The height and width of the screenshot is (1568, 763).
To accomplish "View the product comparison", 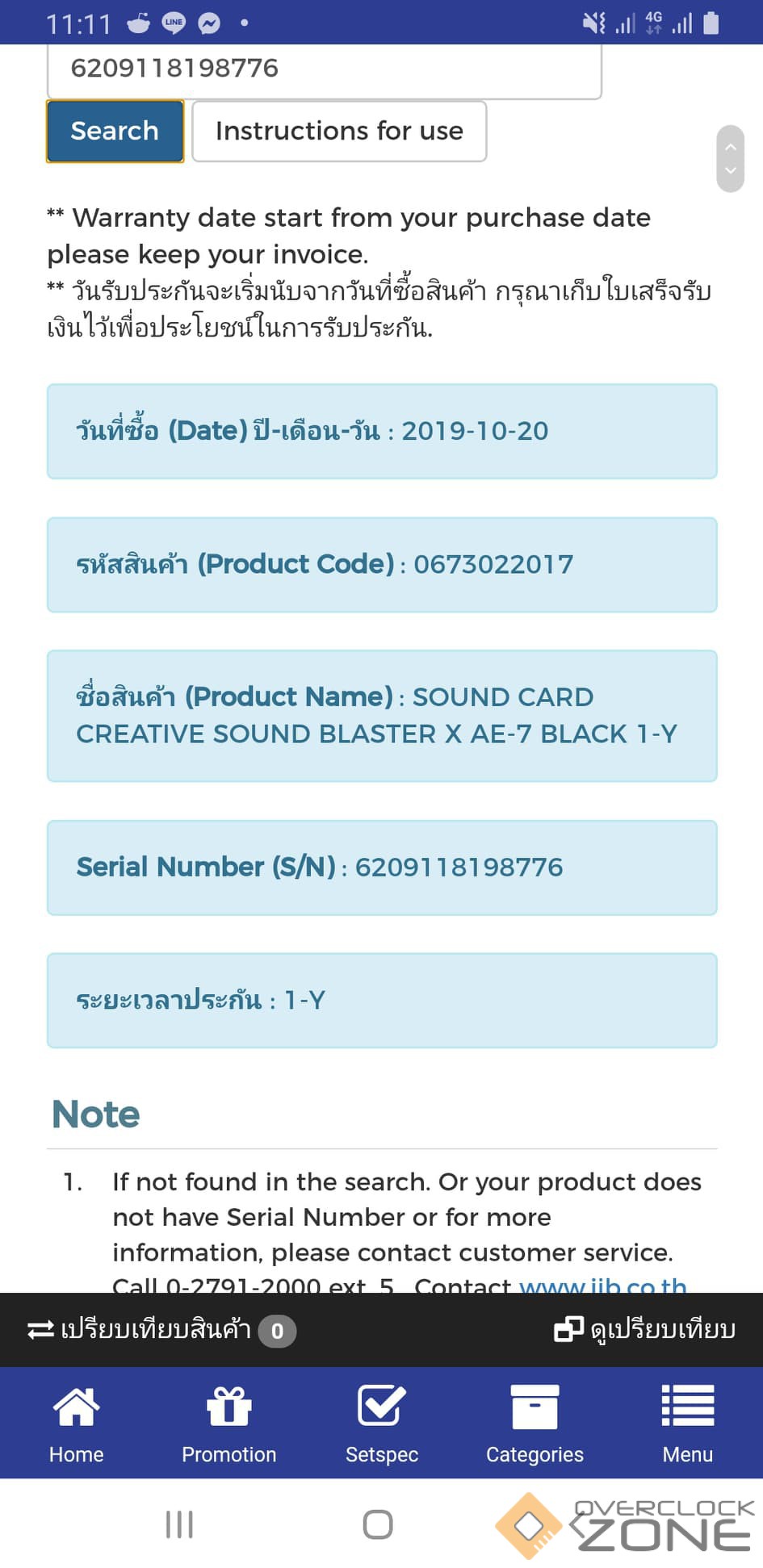I will [x=644, y=1330].
